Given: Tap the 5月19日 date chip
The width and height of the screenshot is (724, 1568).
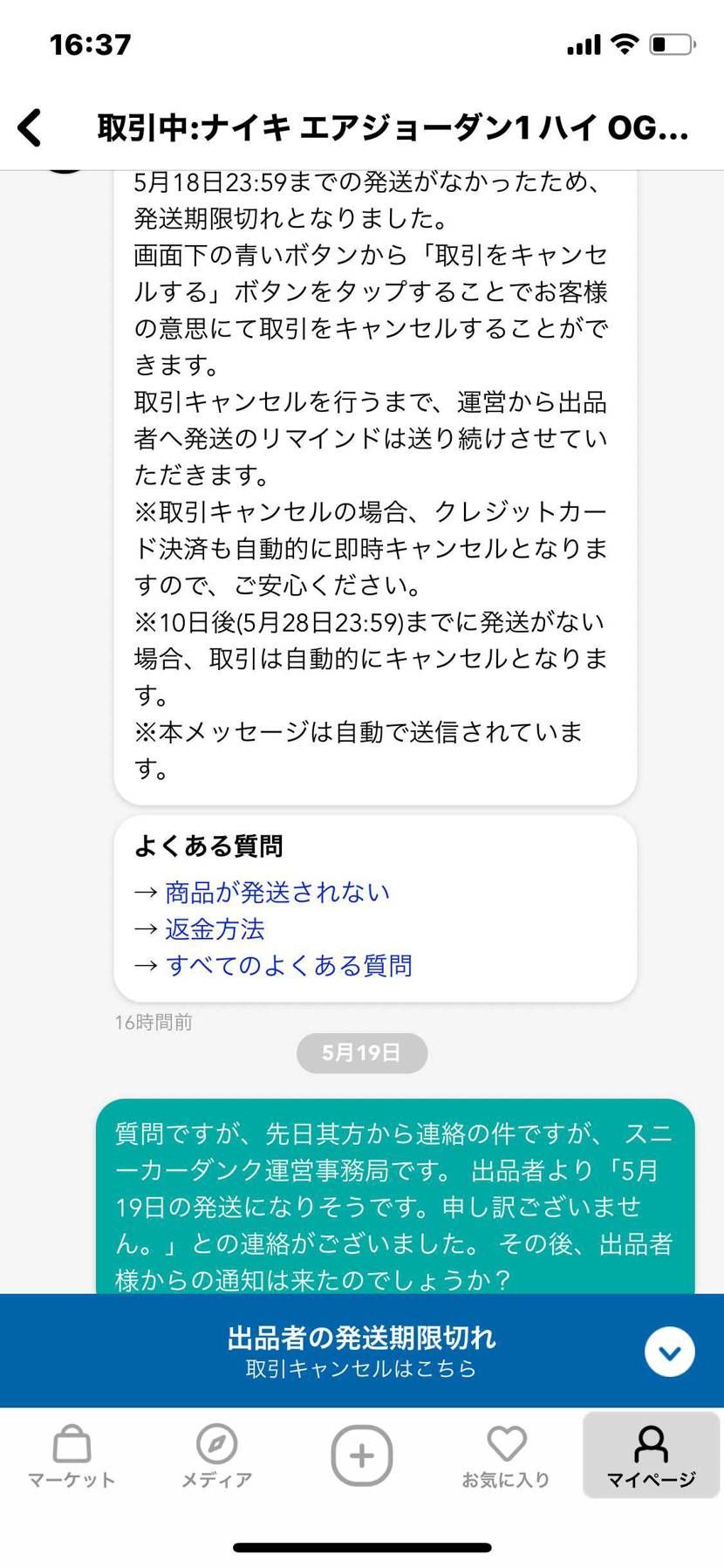Looking at the screenshot, I should tap(361, 1053).
